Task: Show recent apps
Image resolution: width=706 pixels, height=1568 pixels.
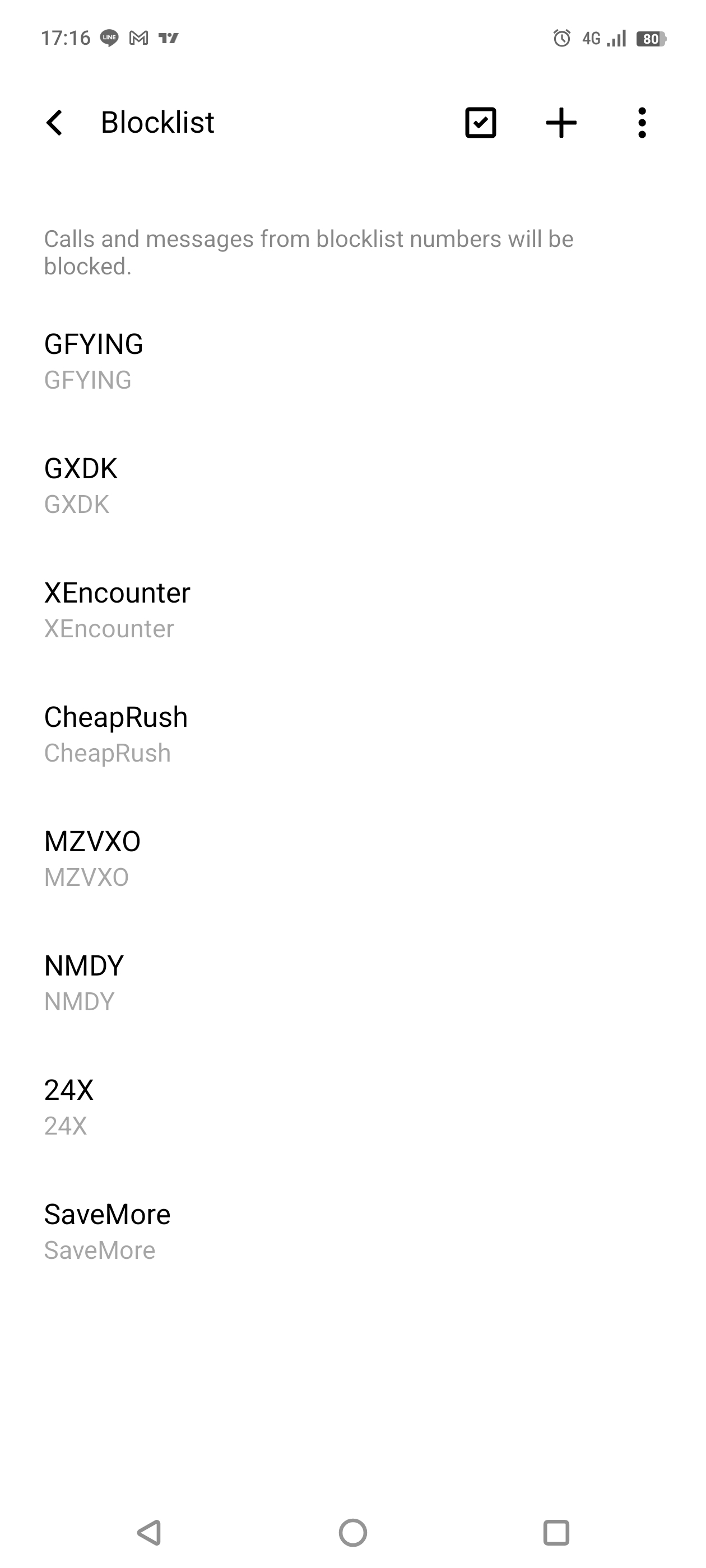Action: pyautogui.click(x=555, y=1533)
